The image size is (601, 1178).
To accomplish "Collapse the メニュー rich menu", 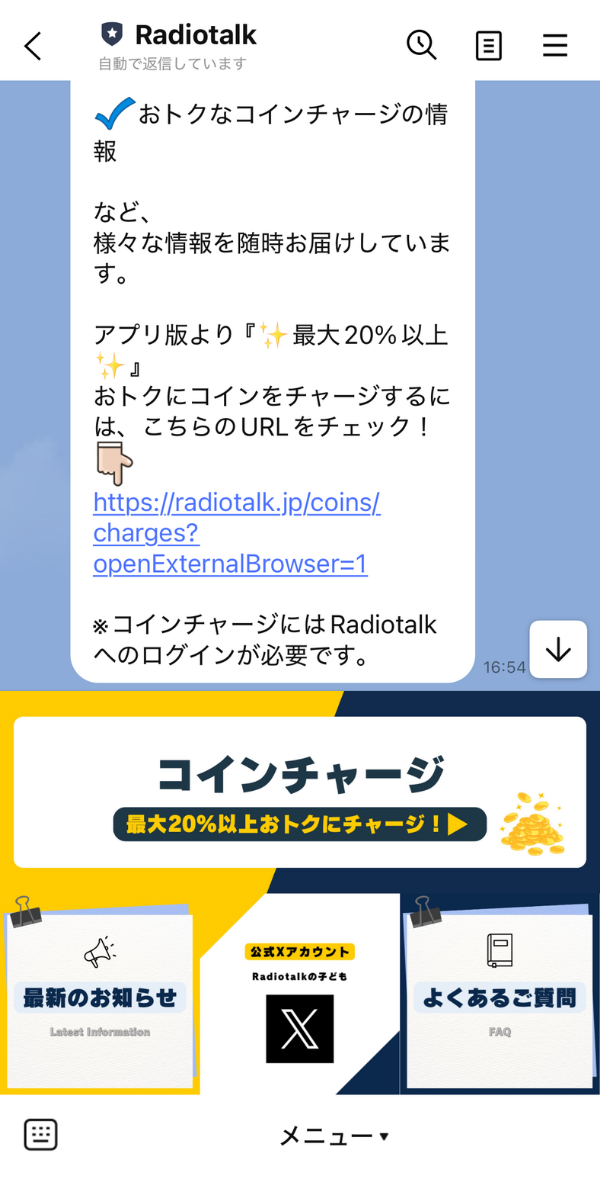I will pyautogui.click(x=333, y=1135).
